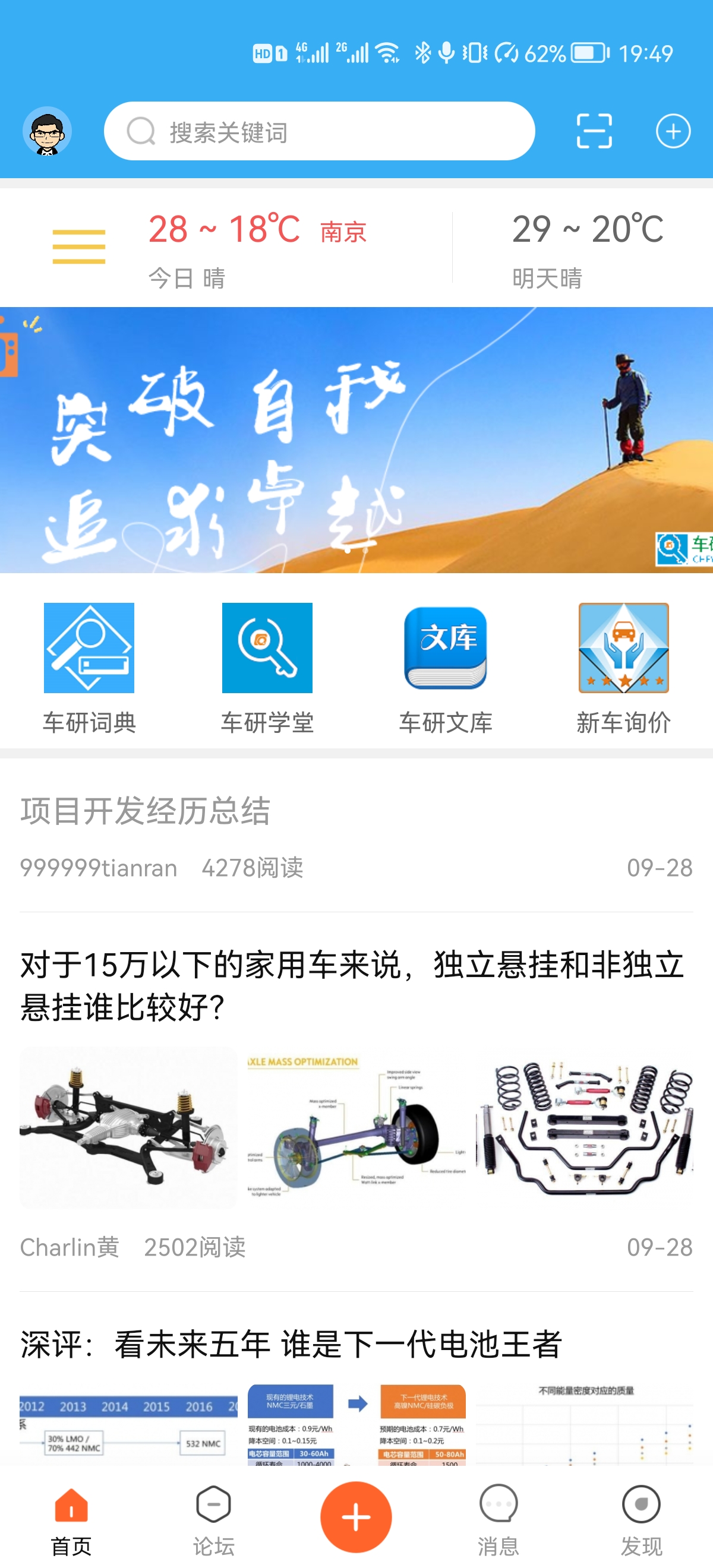713x1568 pixels.
Task: Tap author name 999999tianran
Action: click(x=97, y=868)
